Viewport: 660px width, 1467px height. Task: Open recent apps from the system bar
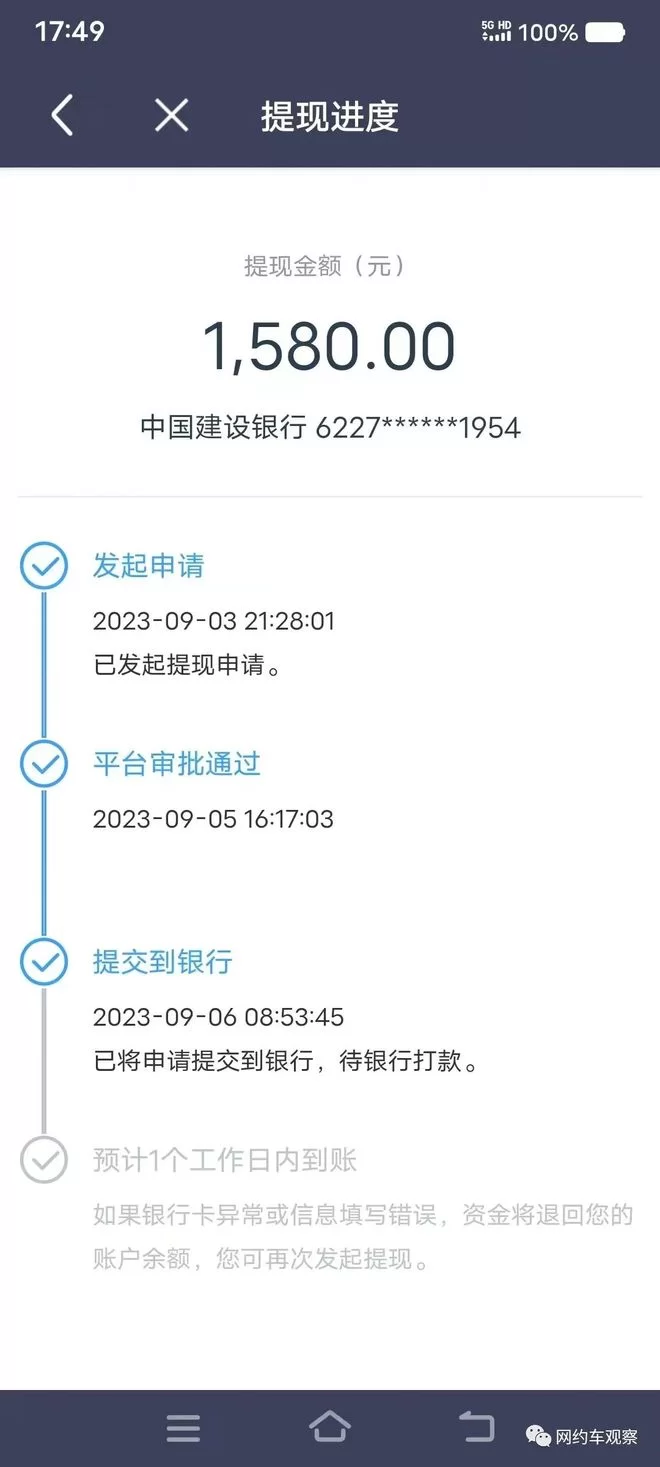183,1427
